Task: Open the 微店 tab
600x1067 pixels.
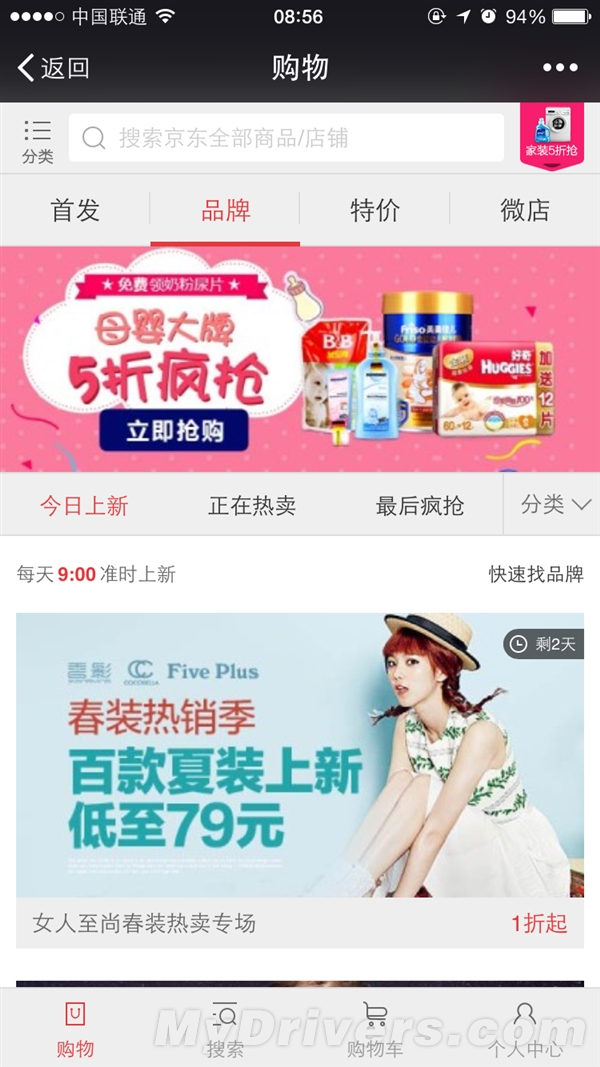Action: click(x=525, y=211)
